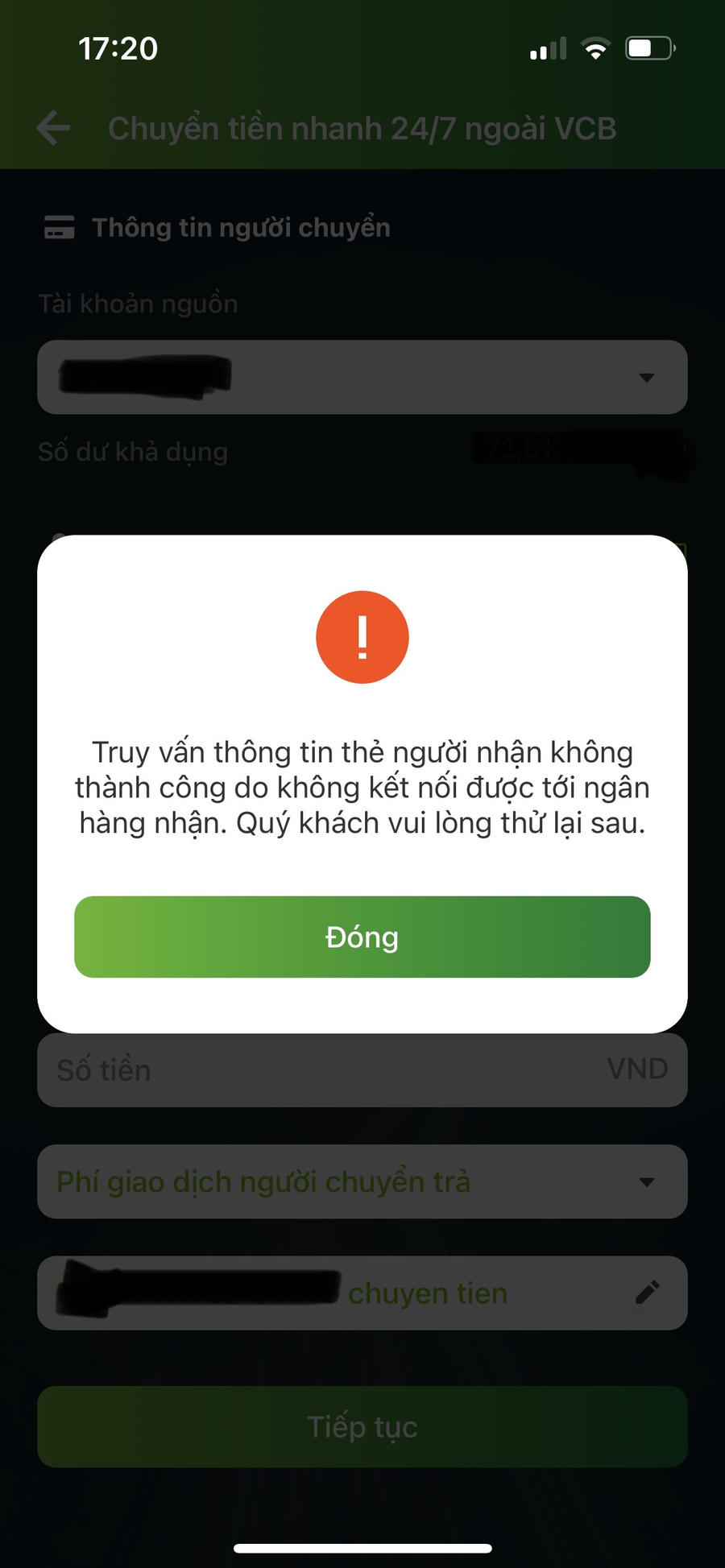Tap Tiếp tục to continue transfer
This screenshot has height=1568, width=725.
click(x=362, y=1426)
